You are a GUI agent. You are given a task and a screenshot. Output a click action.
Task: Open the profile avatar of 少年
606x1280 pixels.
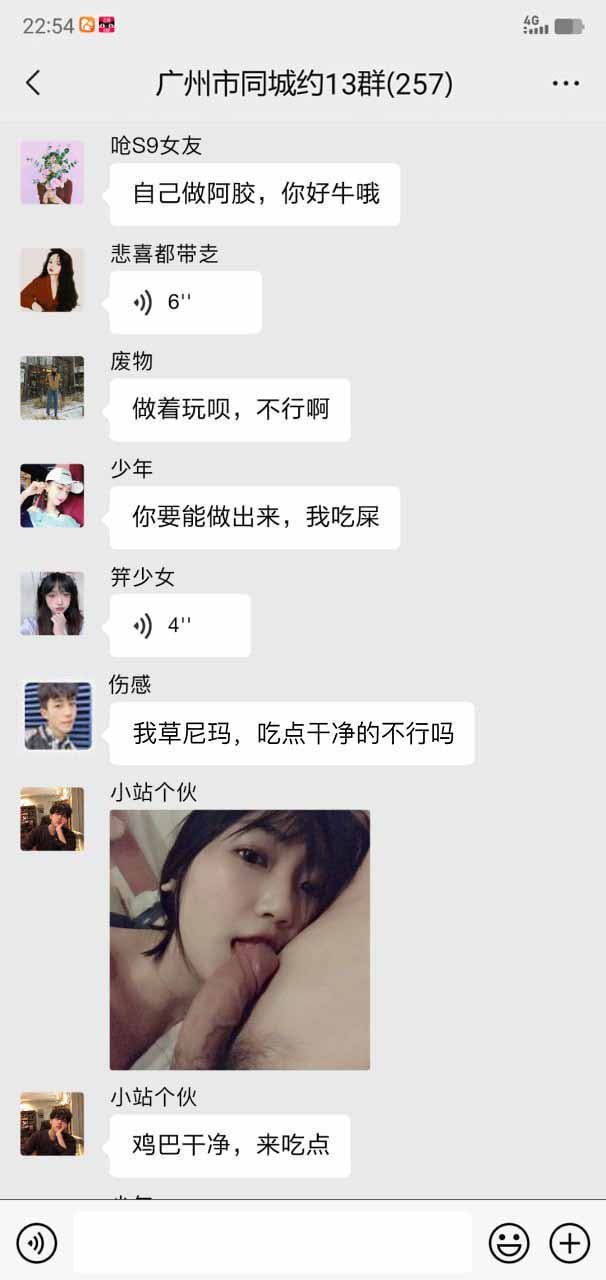pos(52,496)
